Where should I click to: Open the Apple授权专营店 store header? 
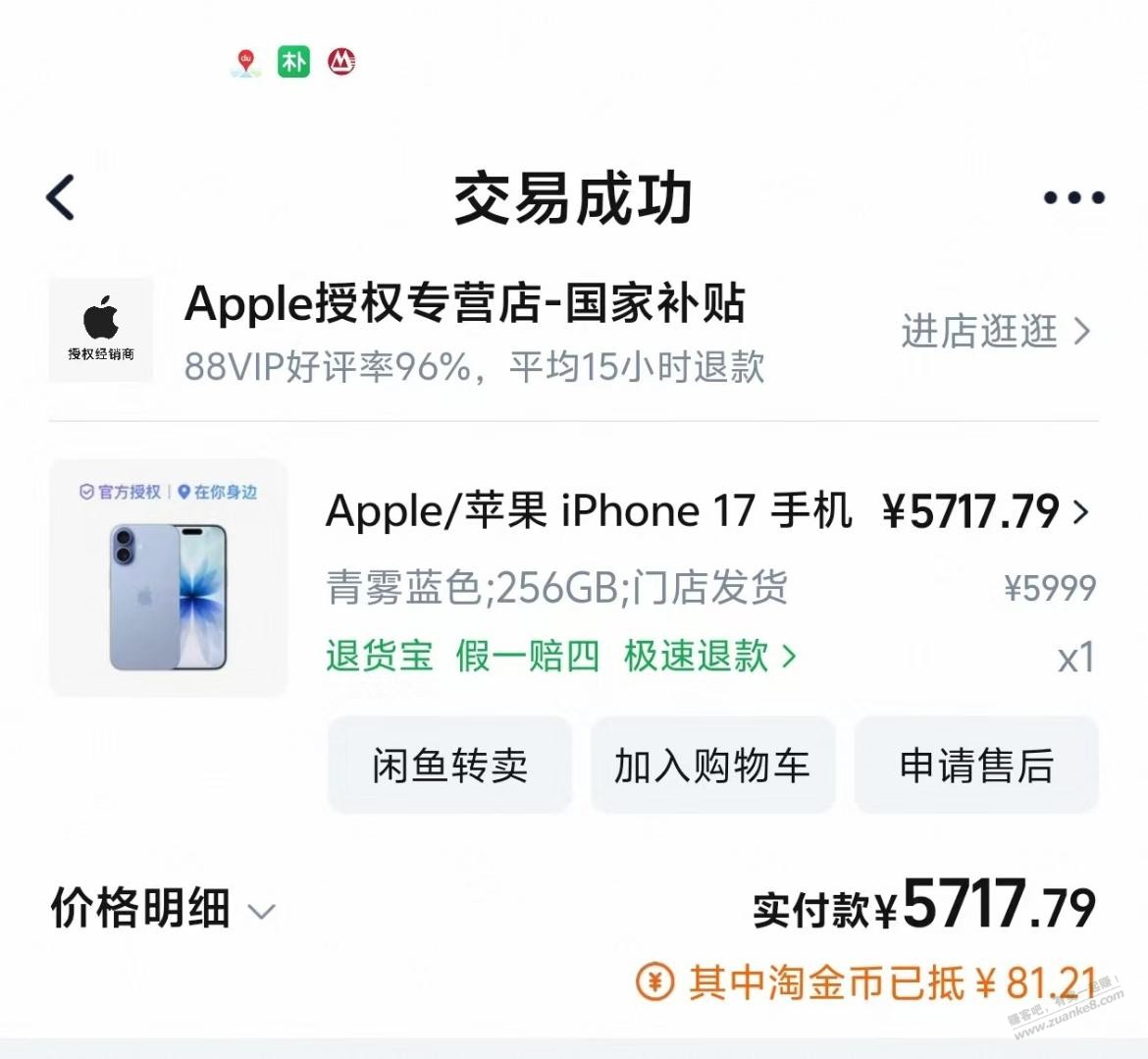[464, 305]
